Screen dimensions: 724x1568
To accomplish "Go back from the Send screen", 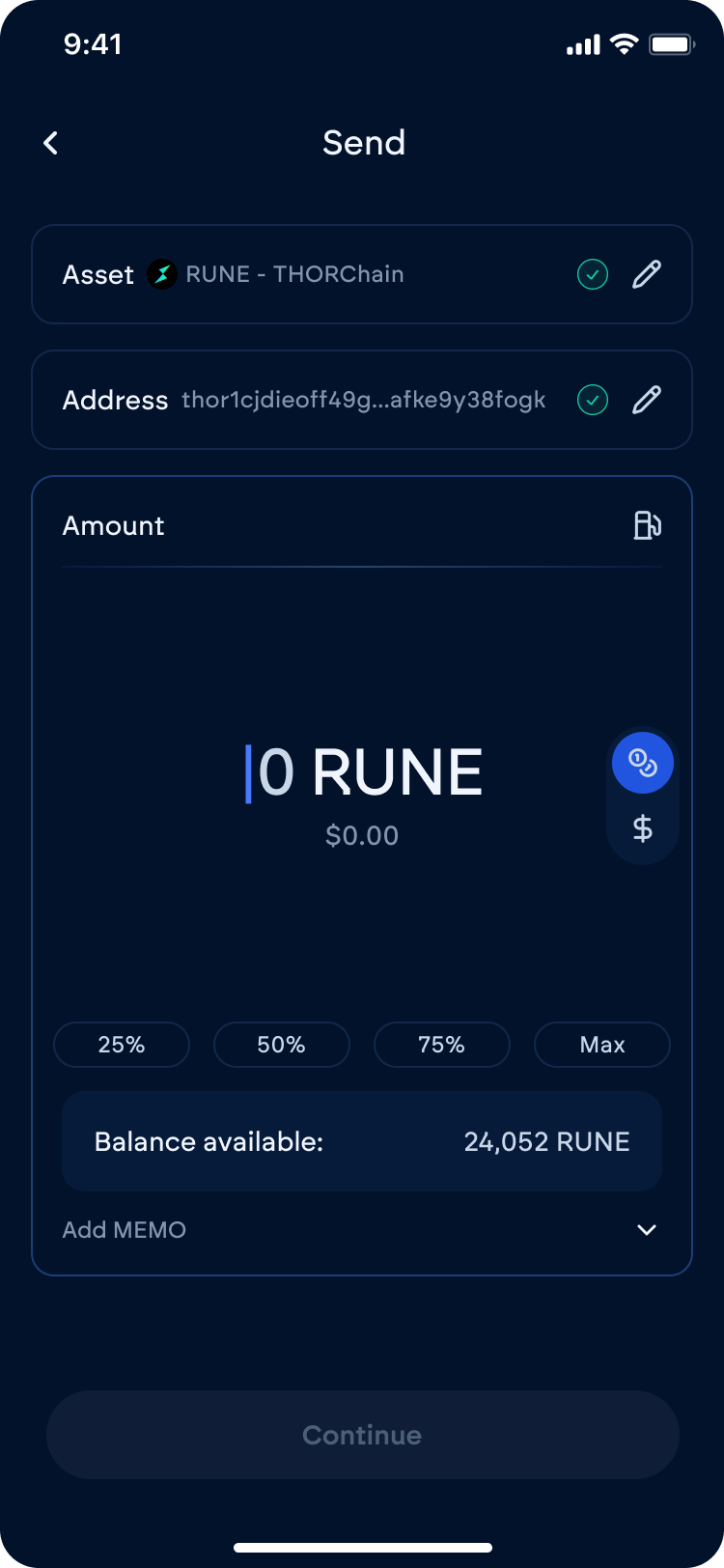I will (x=51, y=143).
